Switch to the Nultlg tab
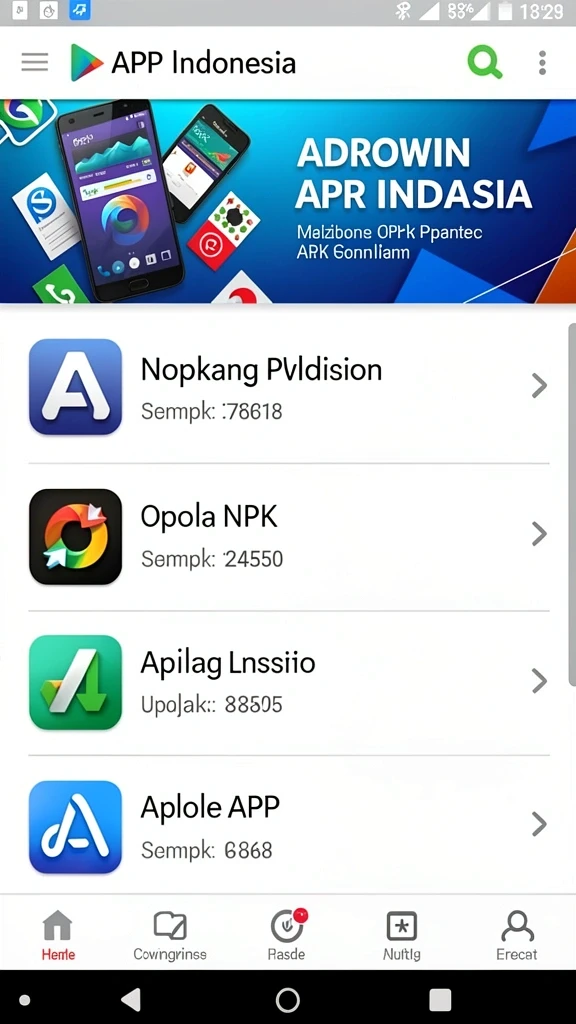 (x=402, y=935)
